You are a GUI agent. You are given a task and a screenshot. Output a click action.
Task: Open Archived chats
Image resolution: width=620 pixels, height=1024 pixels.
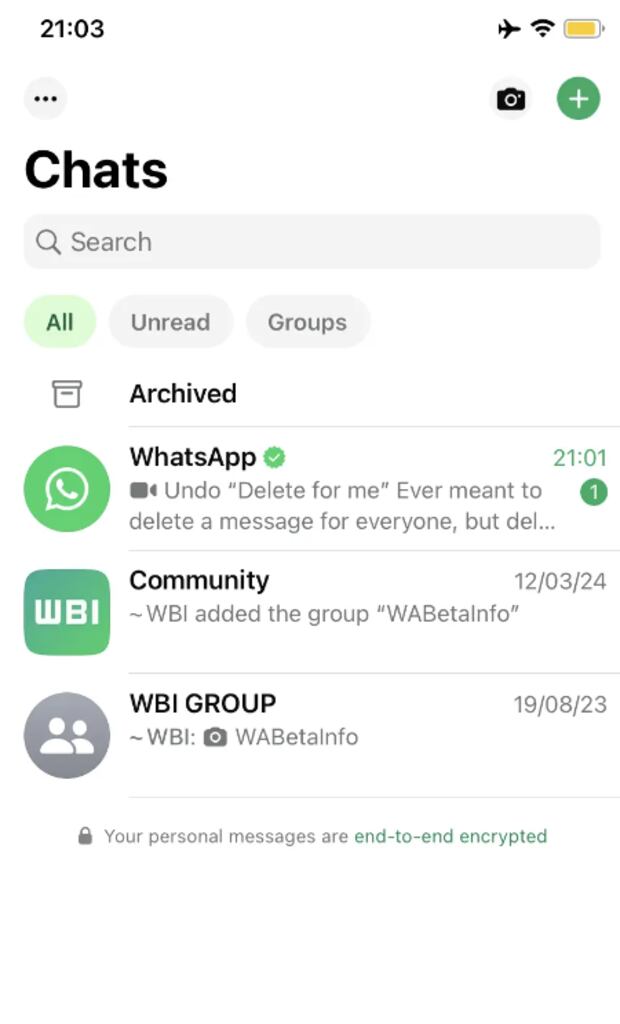coord(183,394)
